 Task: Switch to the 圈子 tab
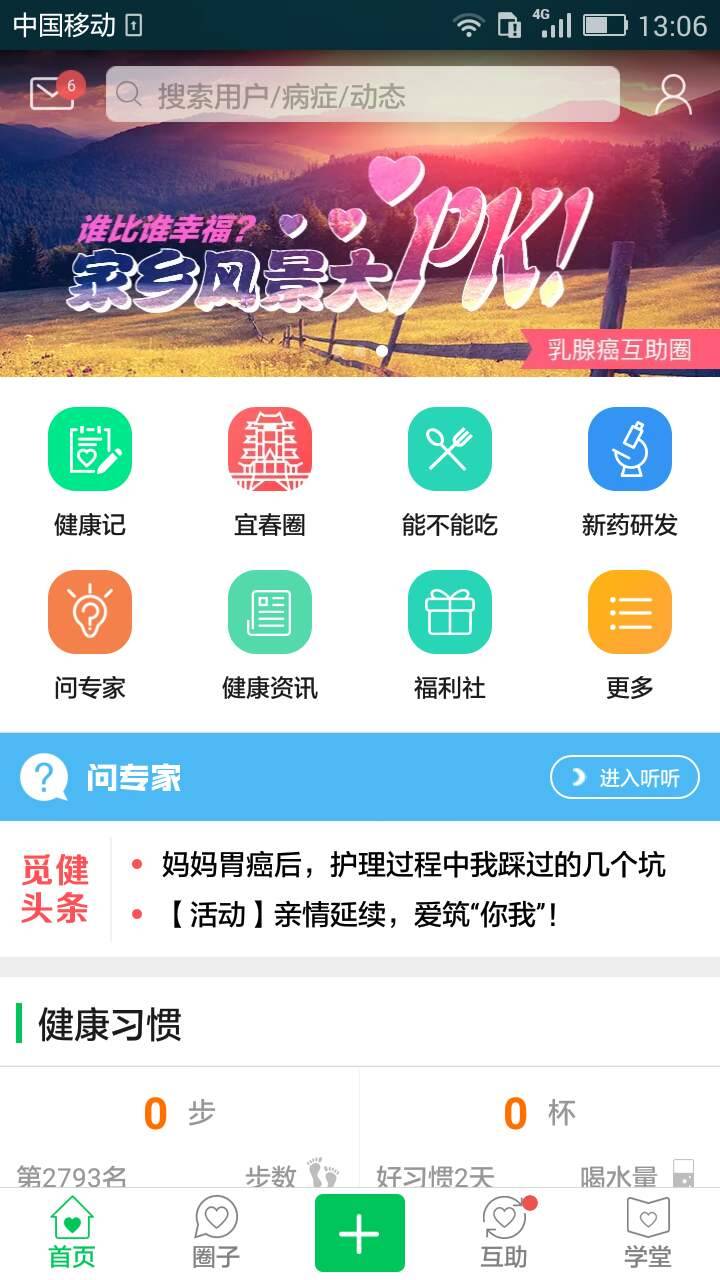(216, 1233)
